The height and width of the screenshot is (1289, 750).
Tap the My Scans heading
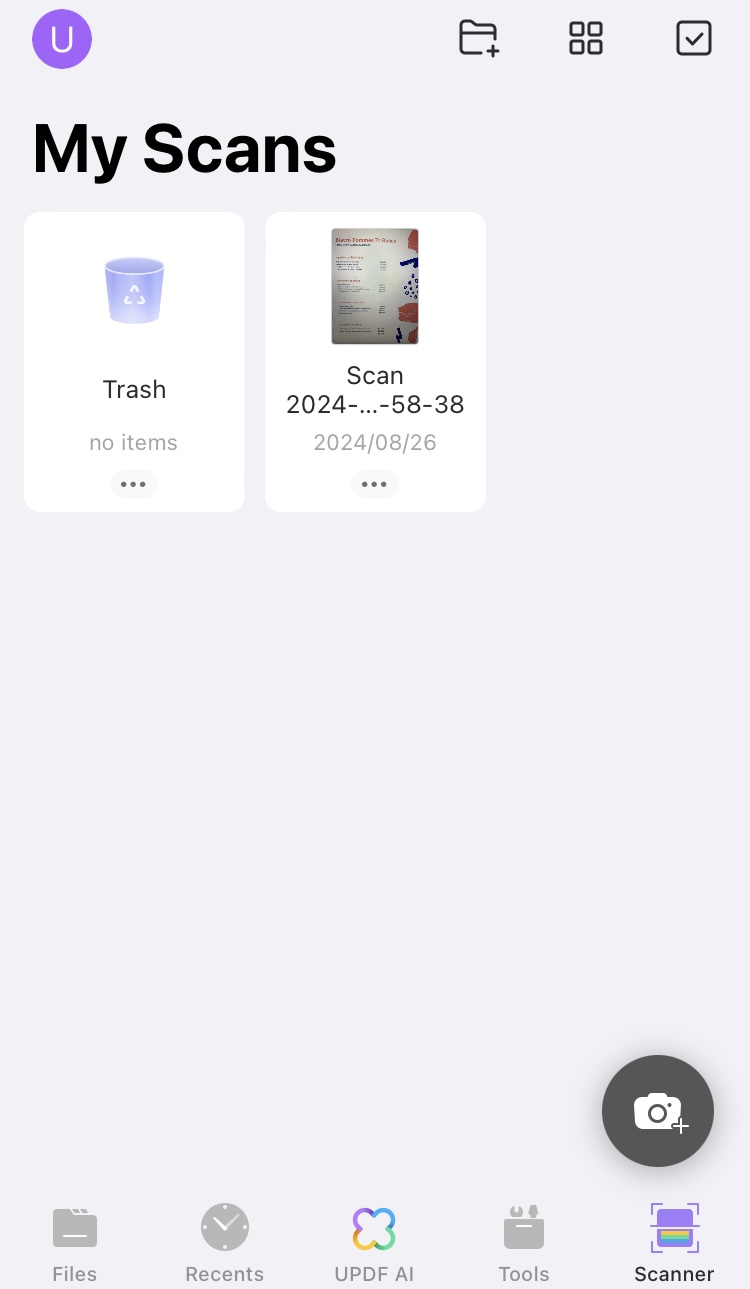(183, 148)
